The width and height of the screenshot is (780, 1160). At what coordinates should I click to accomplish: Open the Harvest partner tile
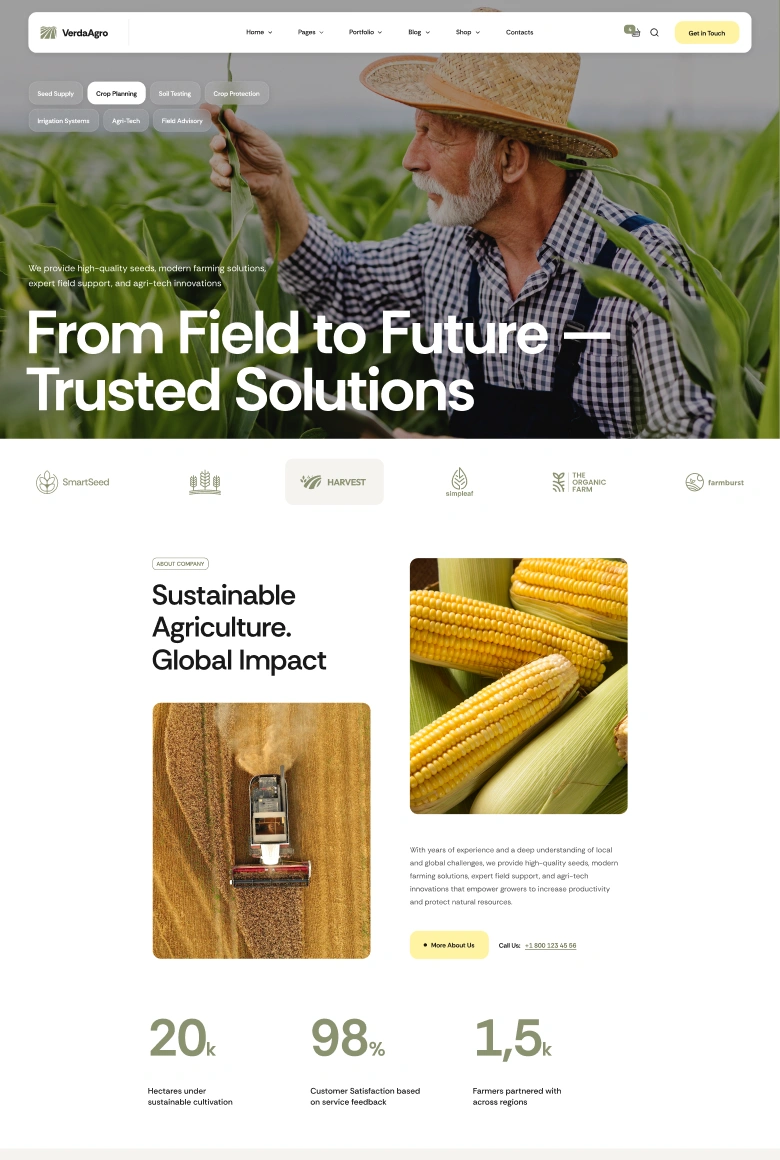334,482
